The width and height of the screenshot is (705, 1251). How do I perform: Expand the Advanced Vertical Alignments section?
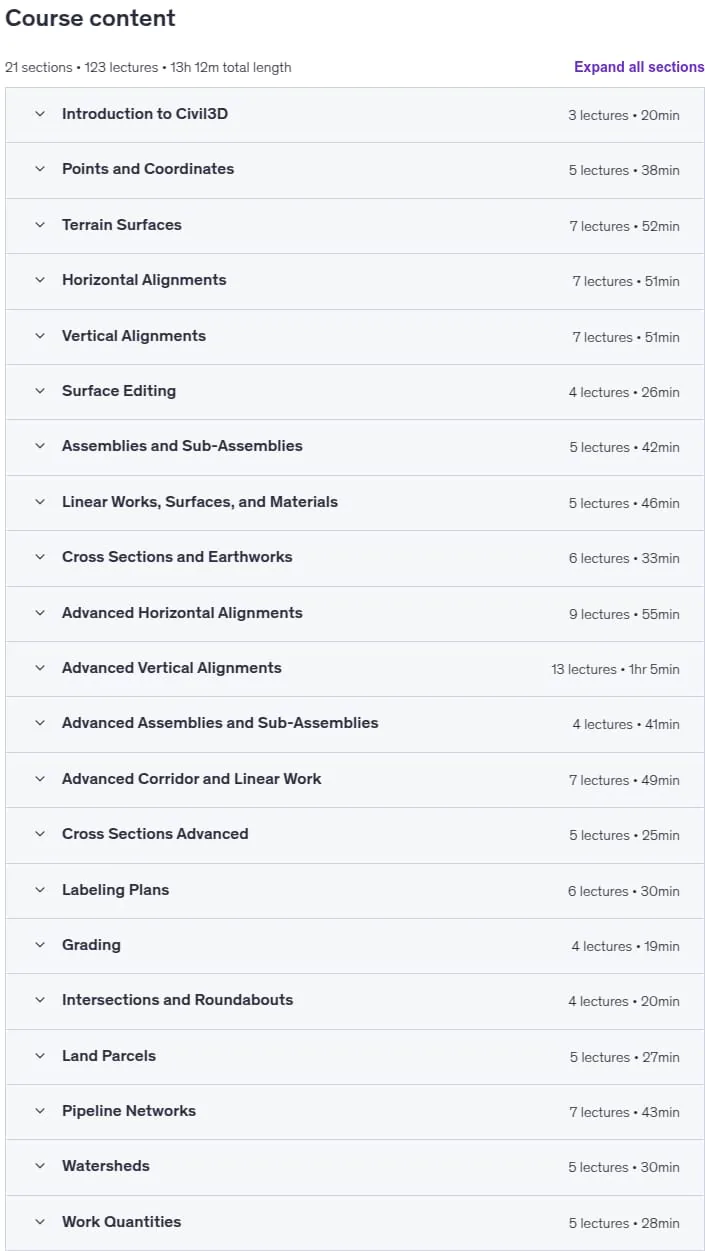coord(355,669)
